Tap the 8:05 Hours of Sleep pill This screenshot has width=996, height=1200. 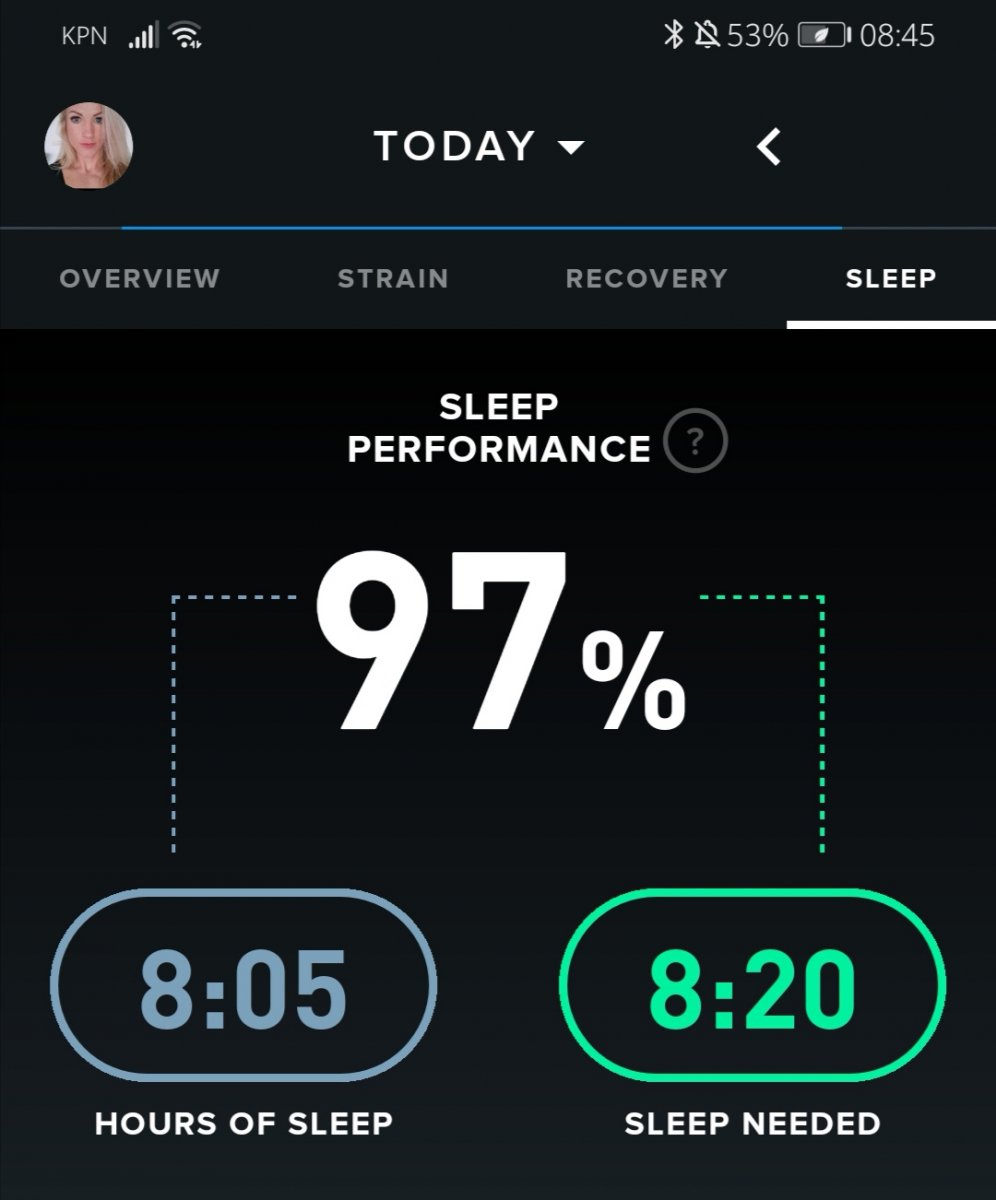click(x=243, y=985)
